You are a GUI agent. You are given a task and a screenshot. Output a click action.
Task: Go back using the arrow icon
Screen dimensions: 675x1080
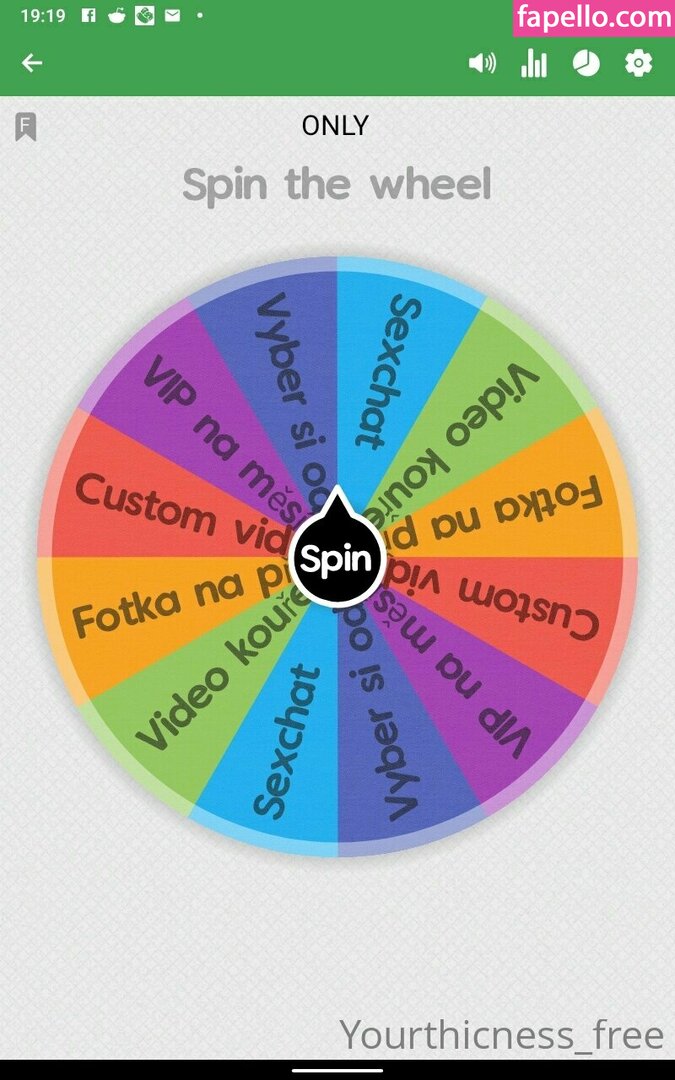tap(32, 63)
